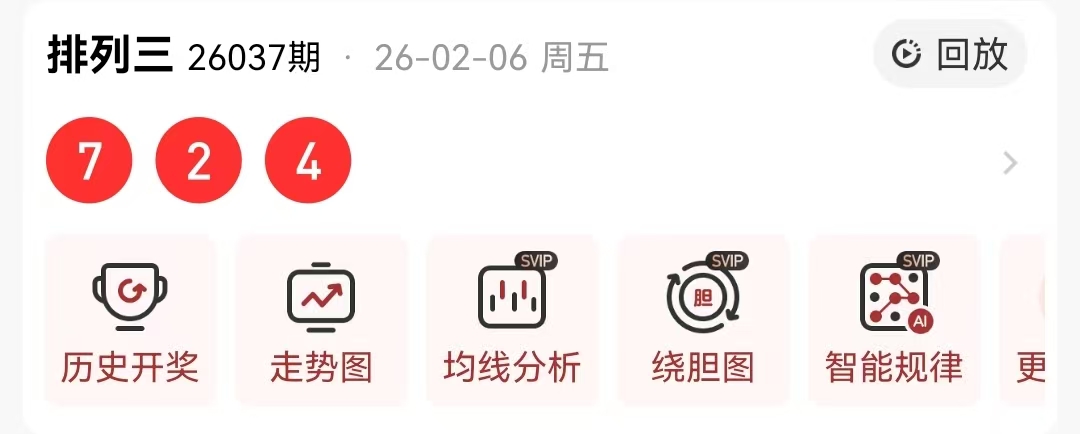Open 均线分析 moving average analysis
The image size is (1080, 434).
512,320
